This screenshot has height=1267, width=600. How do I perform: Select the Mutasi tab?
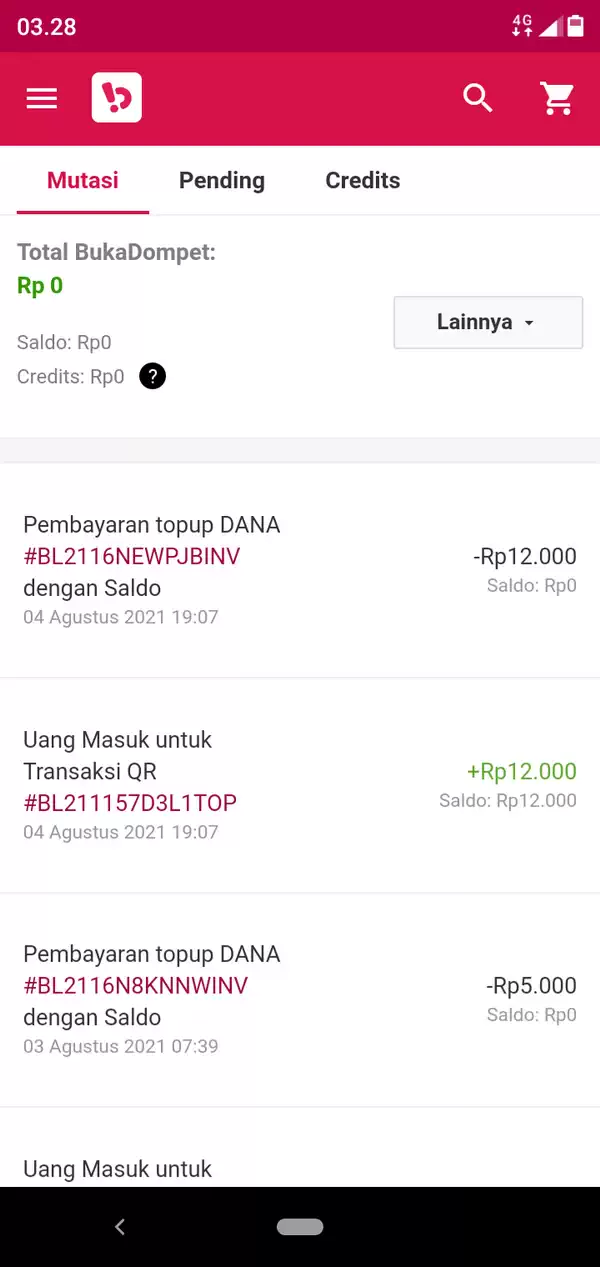(x=83, y=180)
